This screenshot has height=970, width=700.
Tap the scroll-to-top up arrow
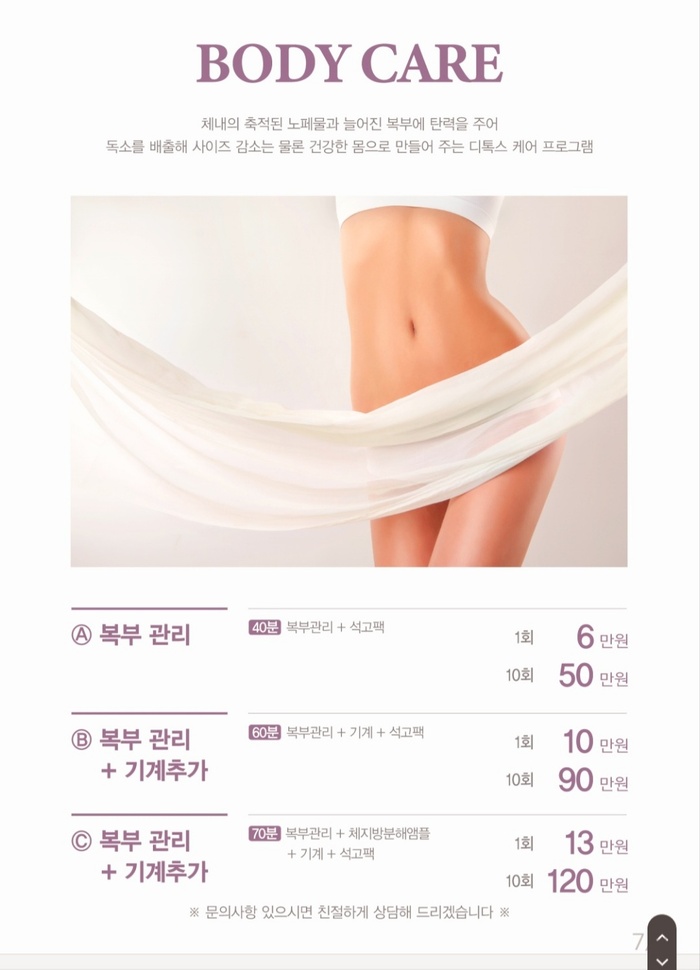[x=661, y=937]
